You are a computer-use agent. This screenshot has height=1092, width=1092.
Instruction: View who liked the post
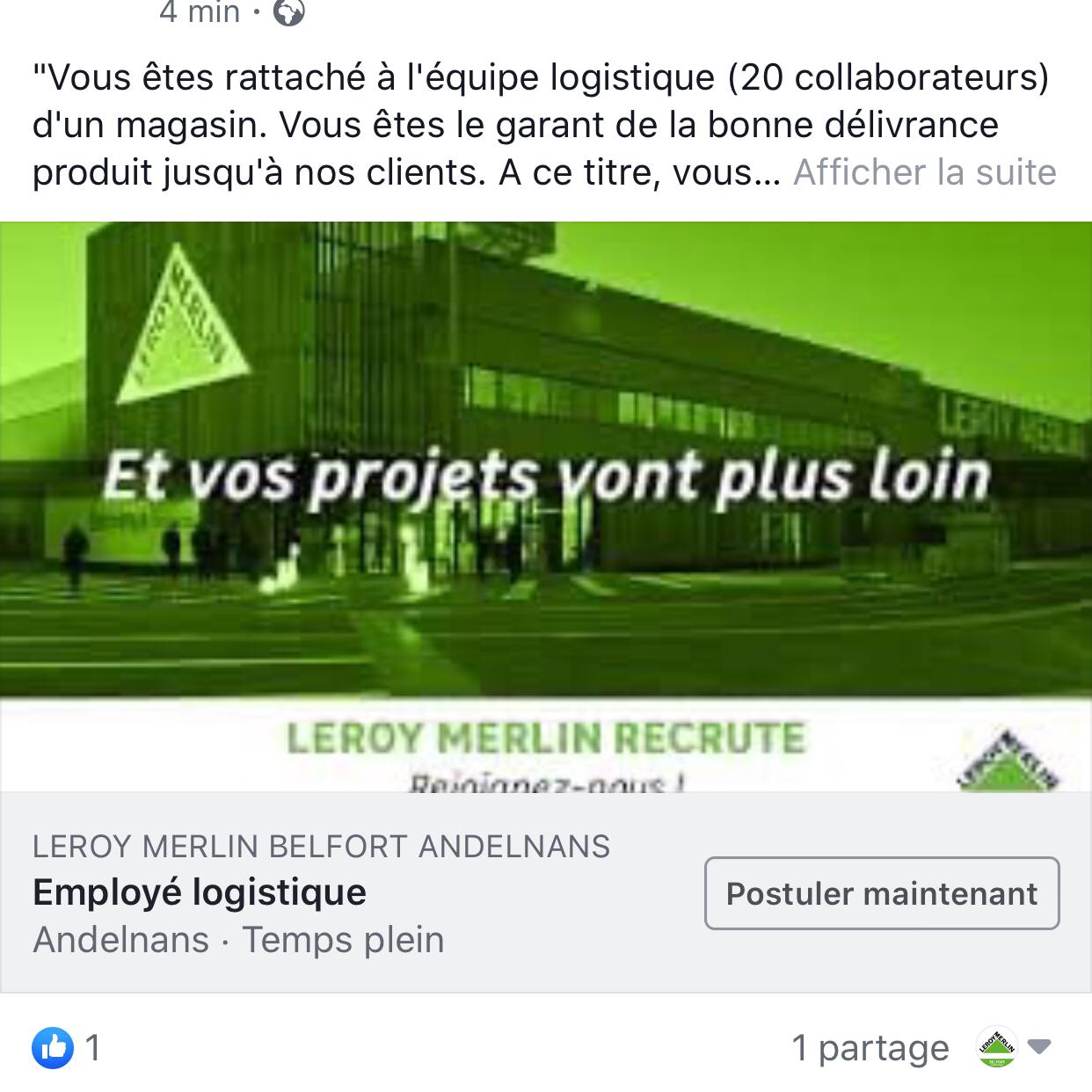click(67, 1047)
